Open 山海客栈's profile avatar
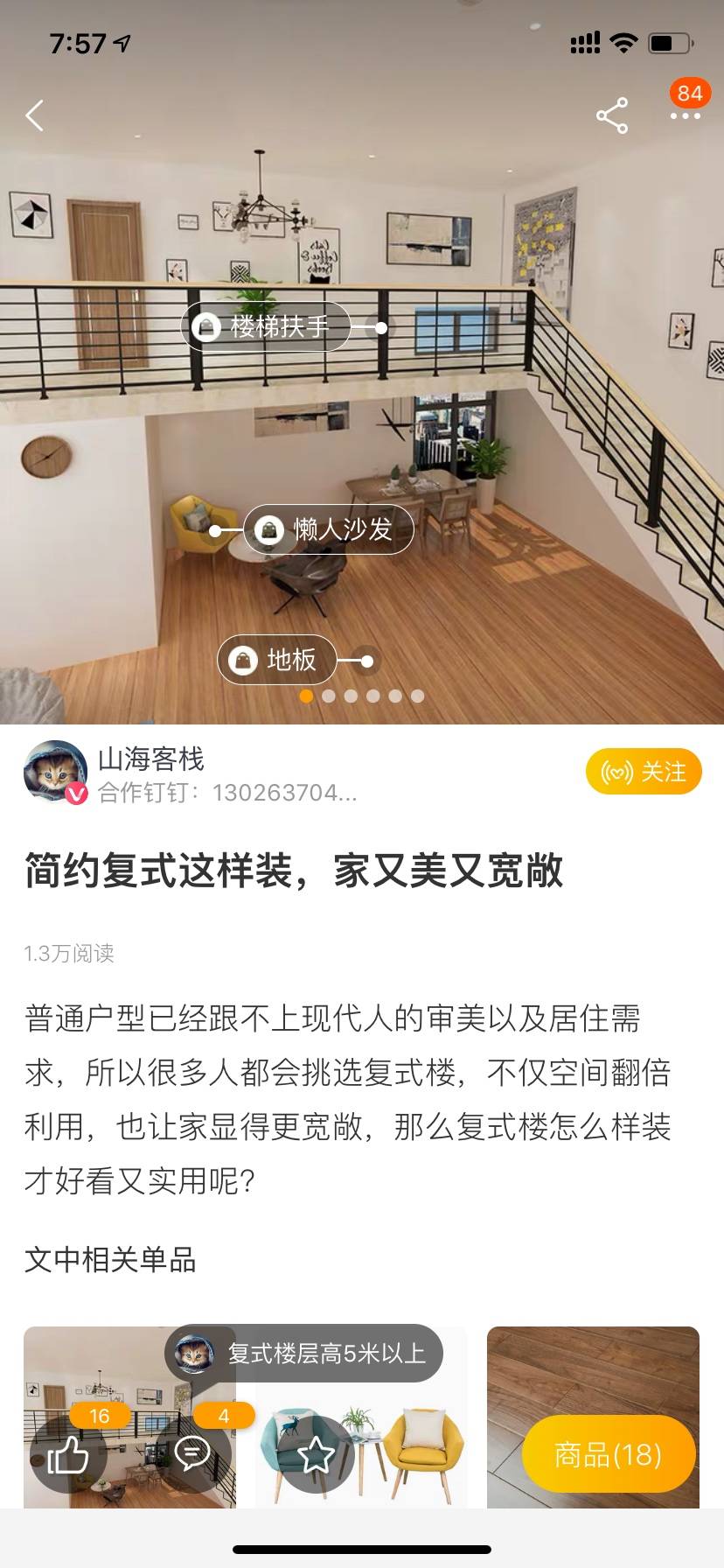 55,772
